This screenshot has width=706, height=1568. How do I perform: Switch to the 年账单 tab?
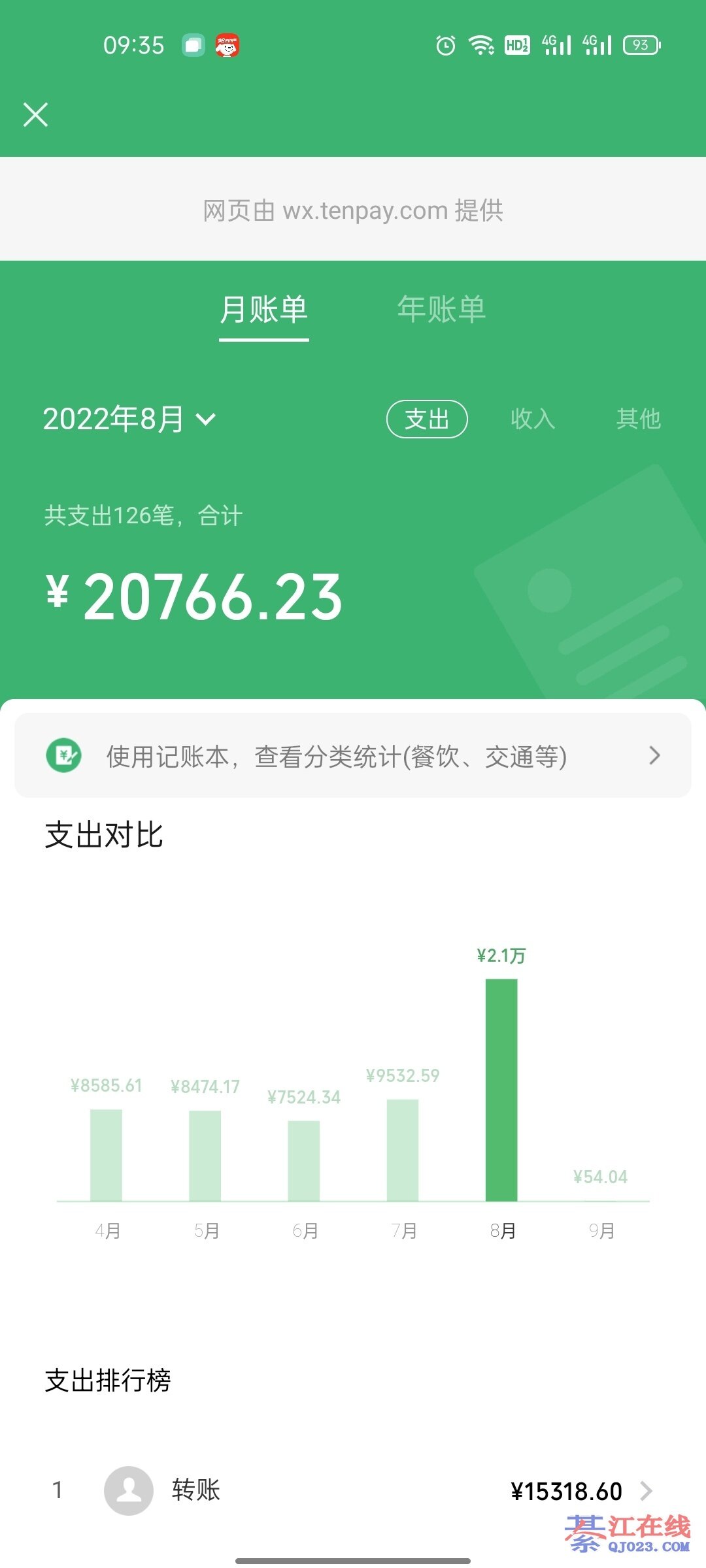441,309
